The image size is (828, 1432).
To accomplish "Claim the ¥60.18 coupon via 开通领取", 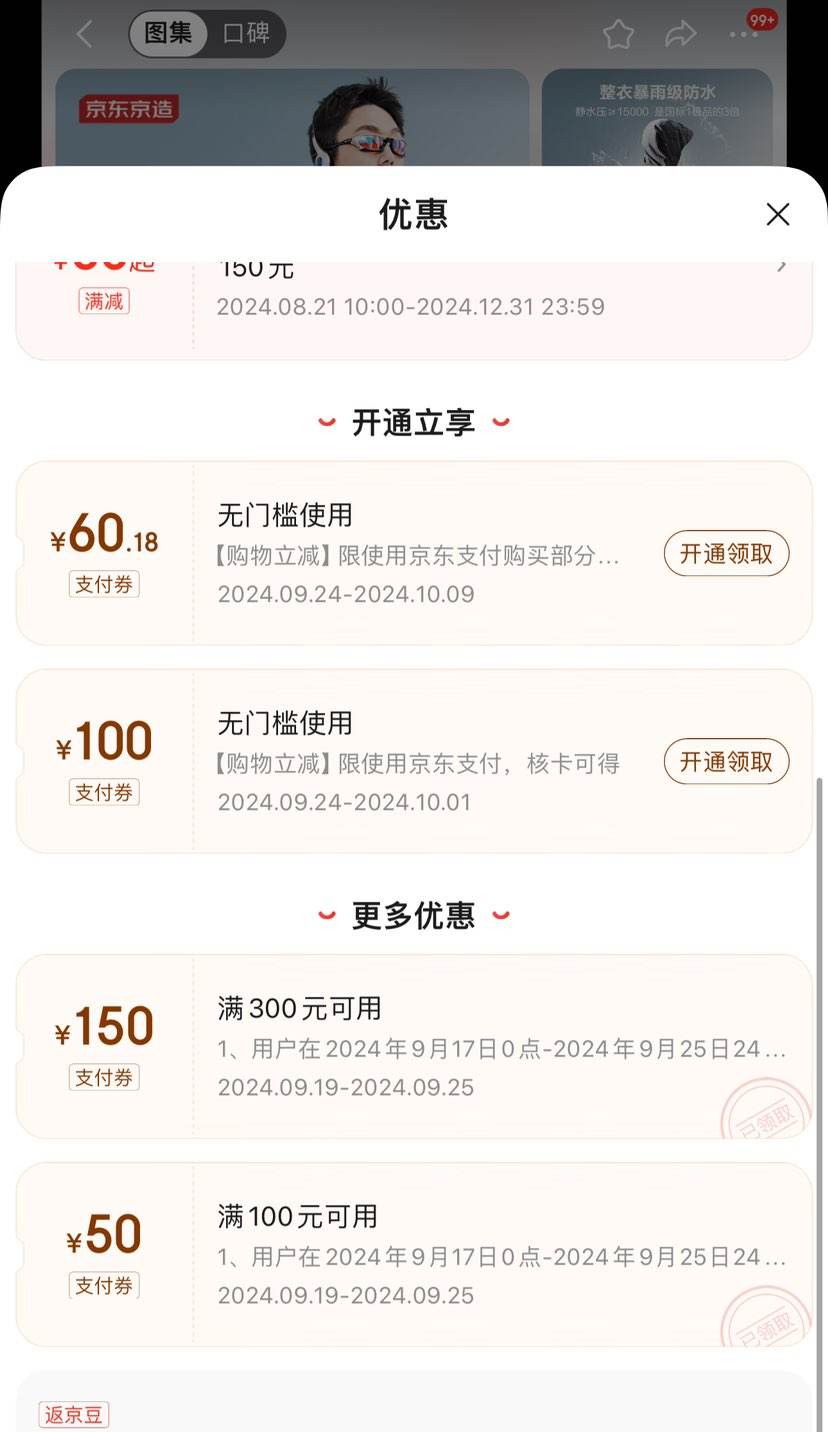I will point(726,553).
